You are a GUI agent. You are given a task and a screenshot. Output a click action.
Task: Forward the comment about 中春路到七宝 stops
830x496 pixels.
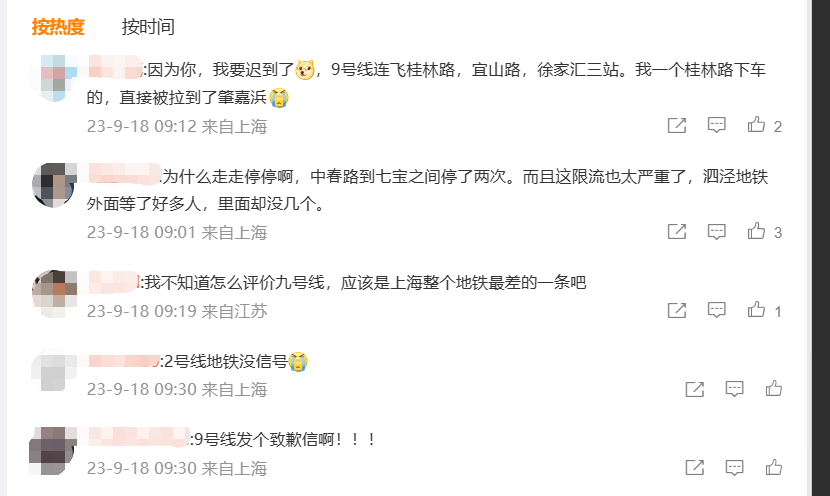[x=677, y=232]
